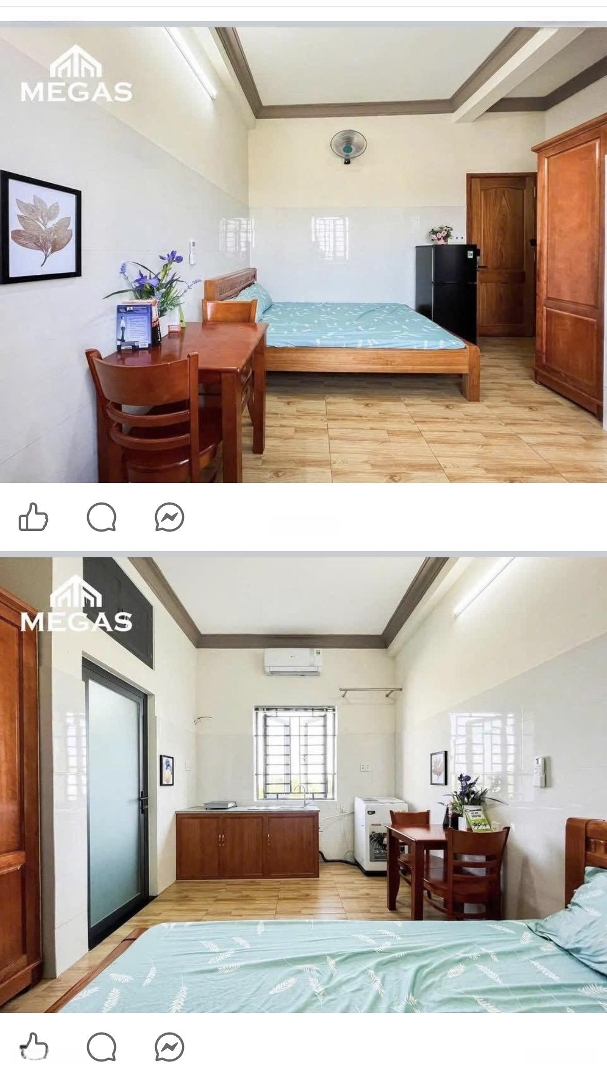Image resolution: width=607 pixels, height=1080 pixels.
Task: Like the first photo with the bed and desk
Action: click(33, 517)
